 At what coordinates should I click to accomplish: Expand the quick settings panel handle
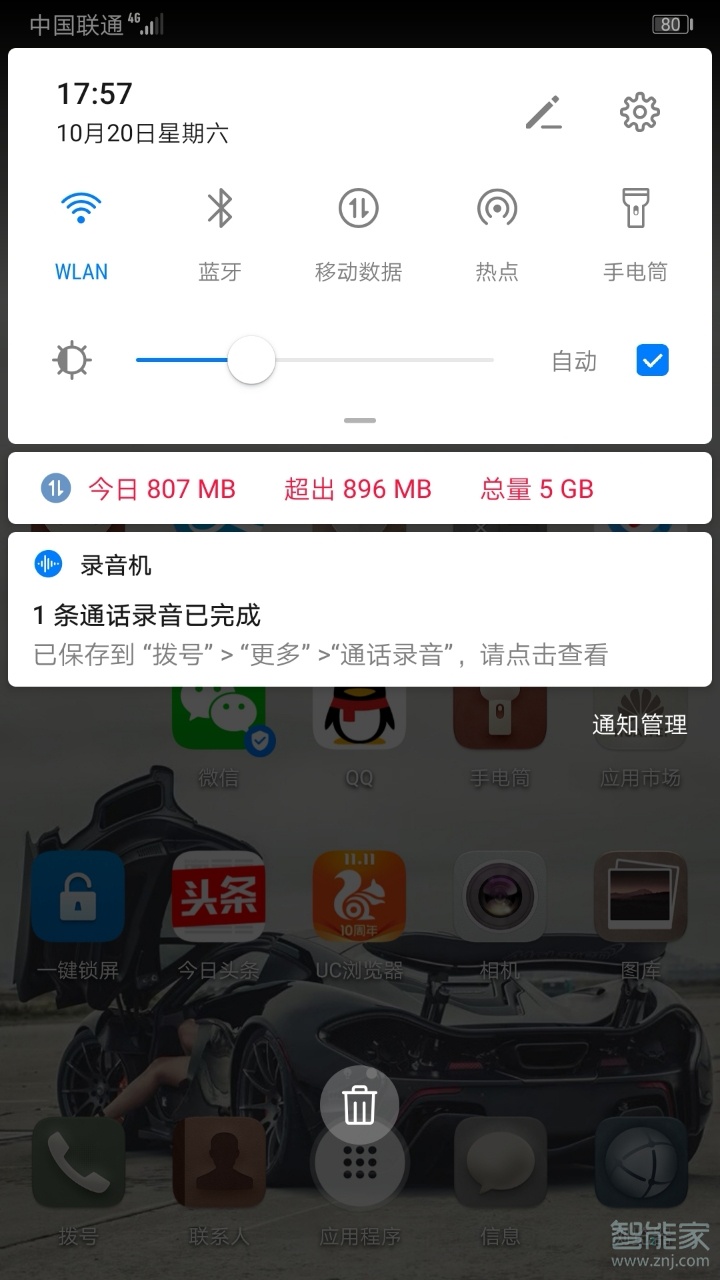359,421
